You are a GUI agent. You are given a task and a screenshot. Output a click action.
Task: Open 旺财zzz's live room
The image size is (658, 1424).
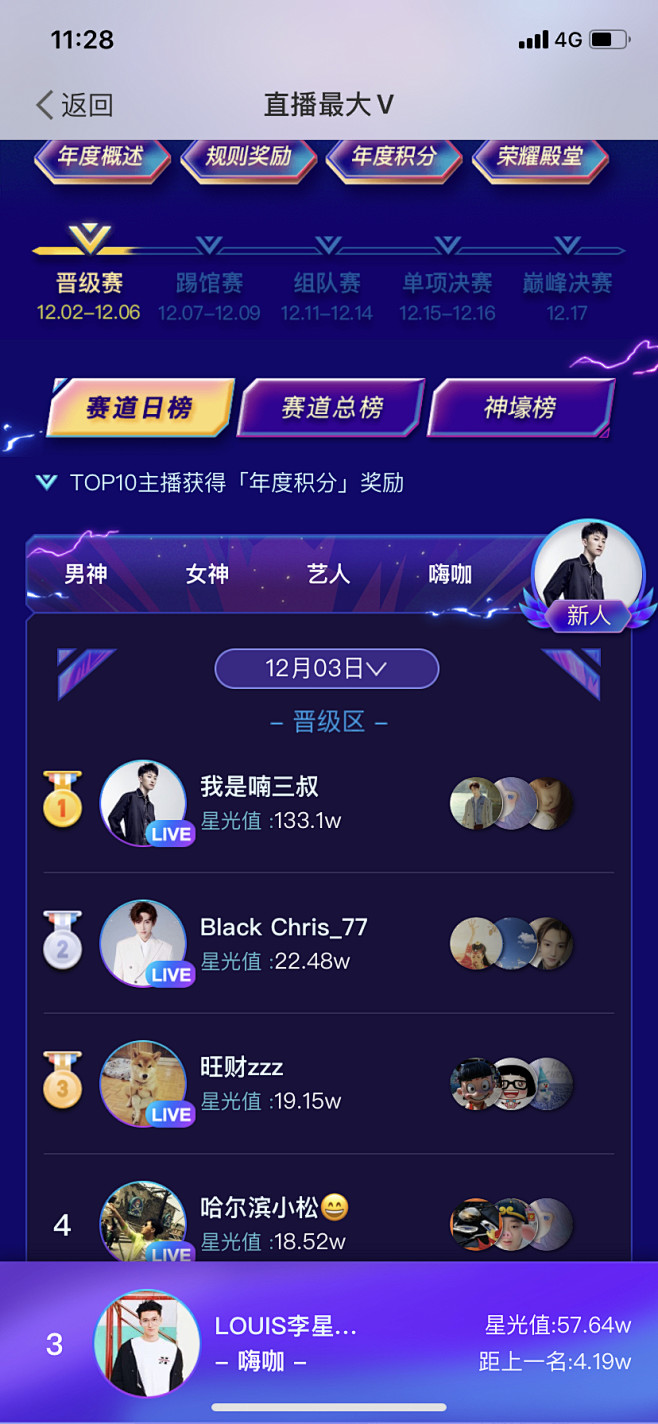click(144, 1083)
